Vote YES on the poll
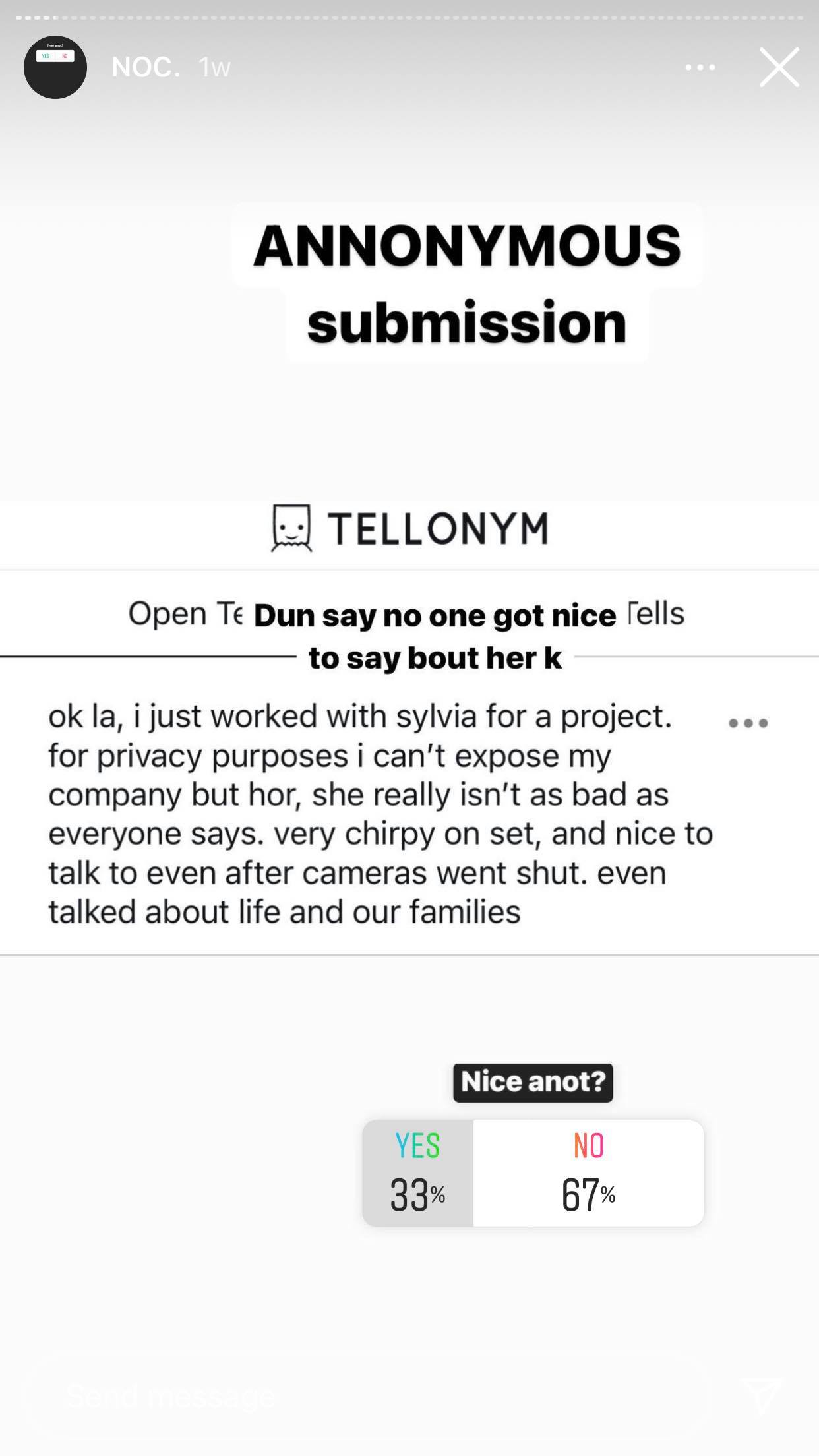The image size is (819, 1456). pos(417,1173)
